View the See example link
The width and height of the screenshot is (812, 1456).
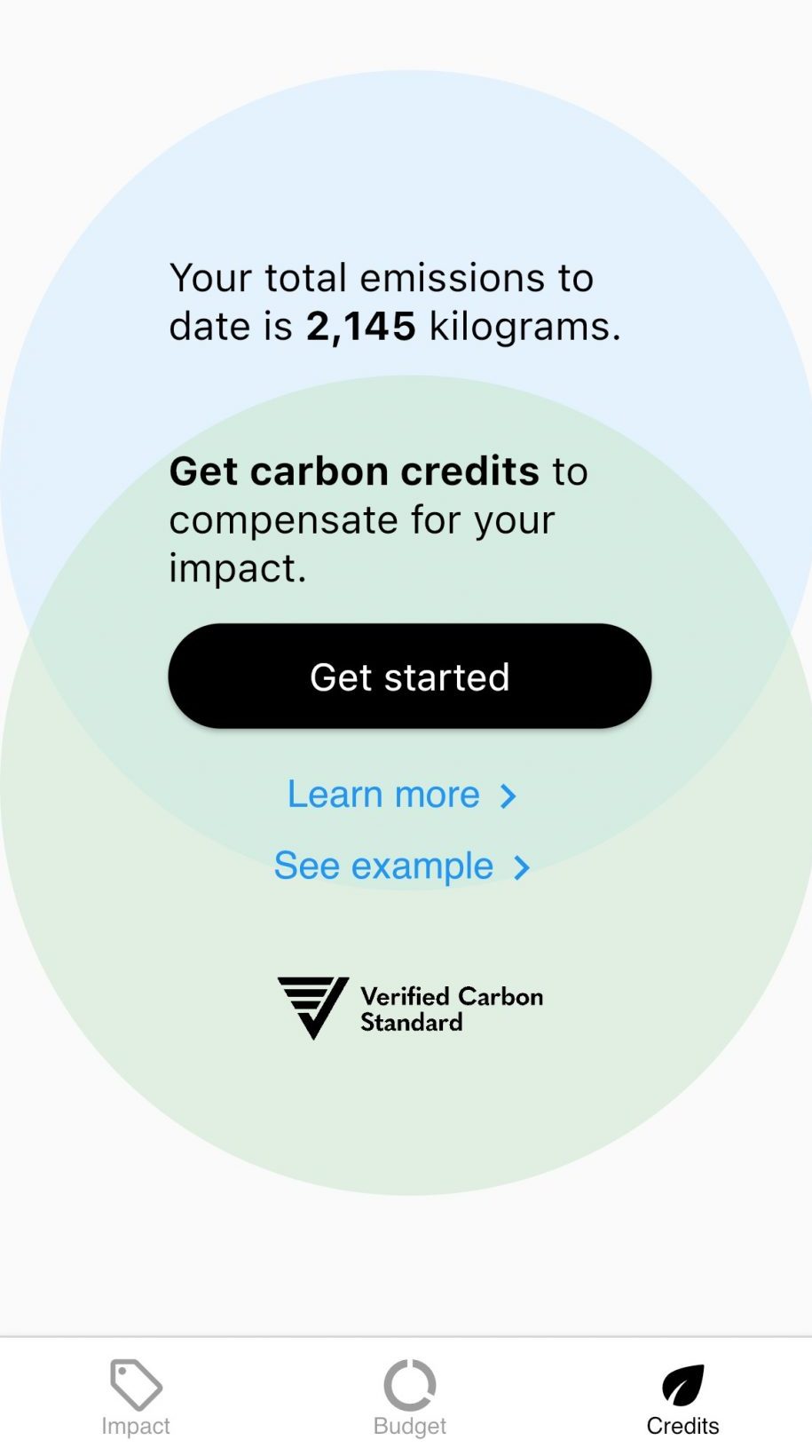tap(401, 866)
